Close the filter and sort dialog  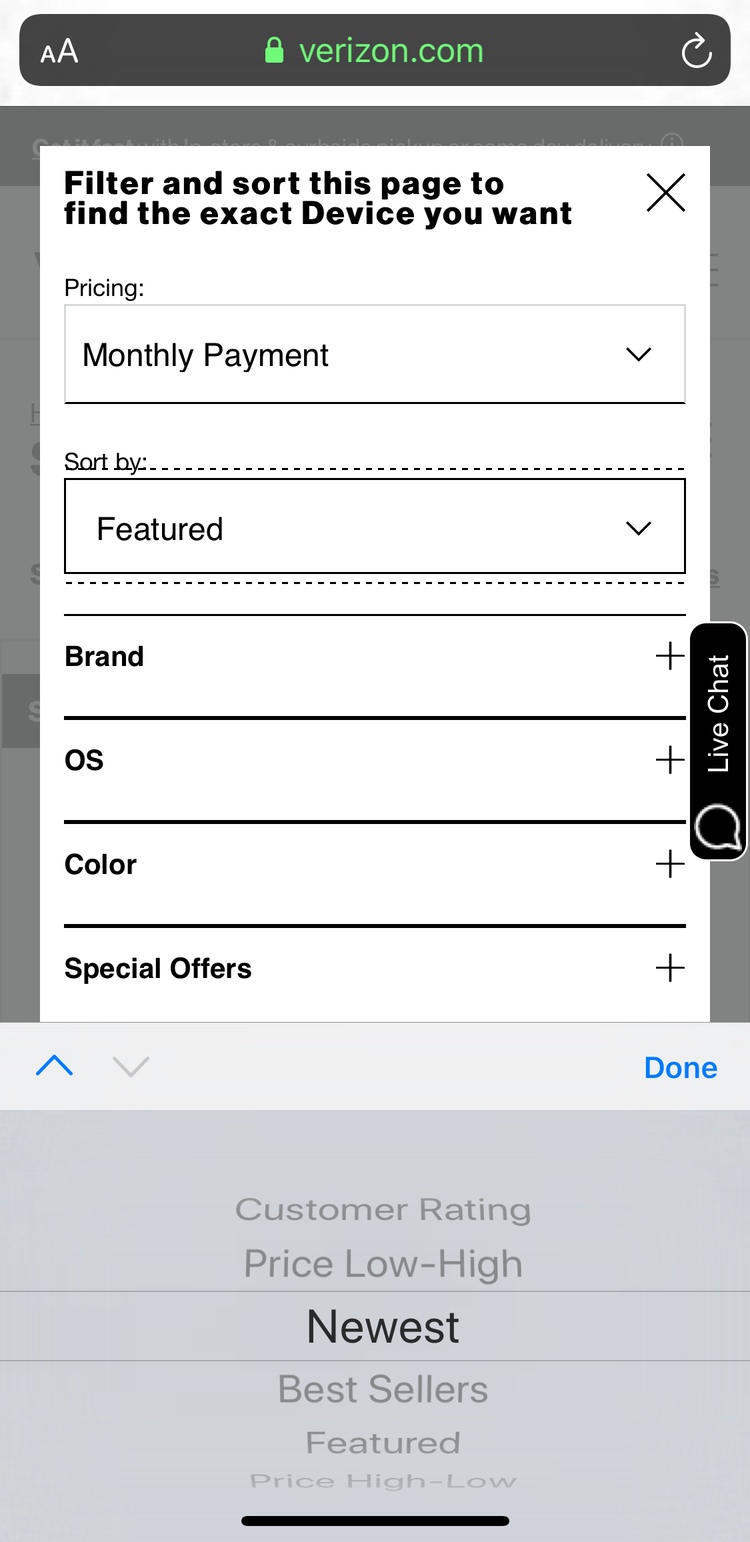665,192
